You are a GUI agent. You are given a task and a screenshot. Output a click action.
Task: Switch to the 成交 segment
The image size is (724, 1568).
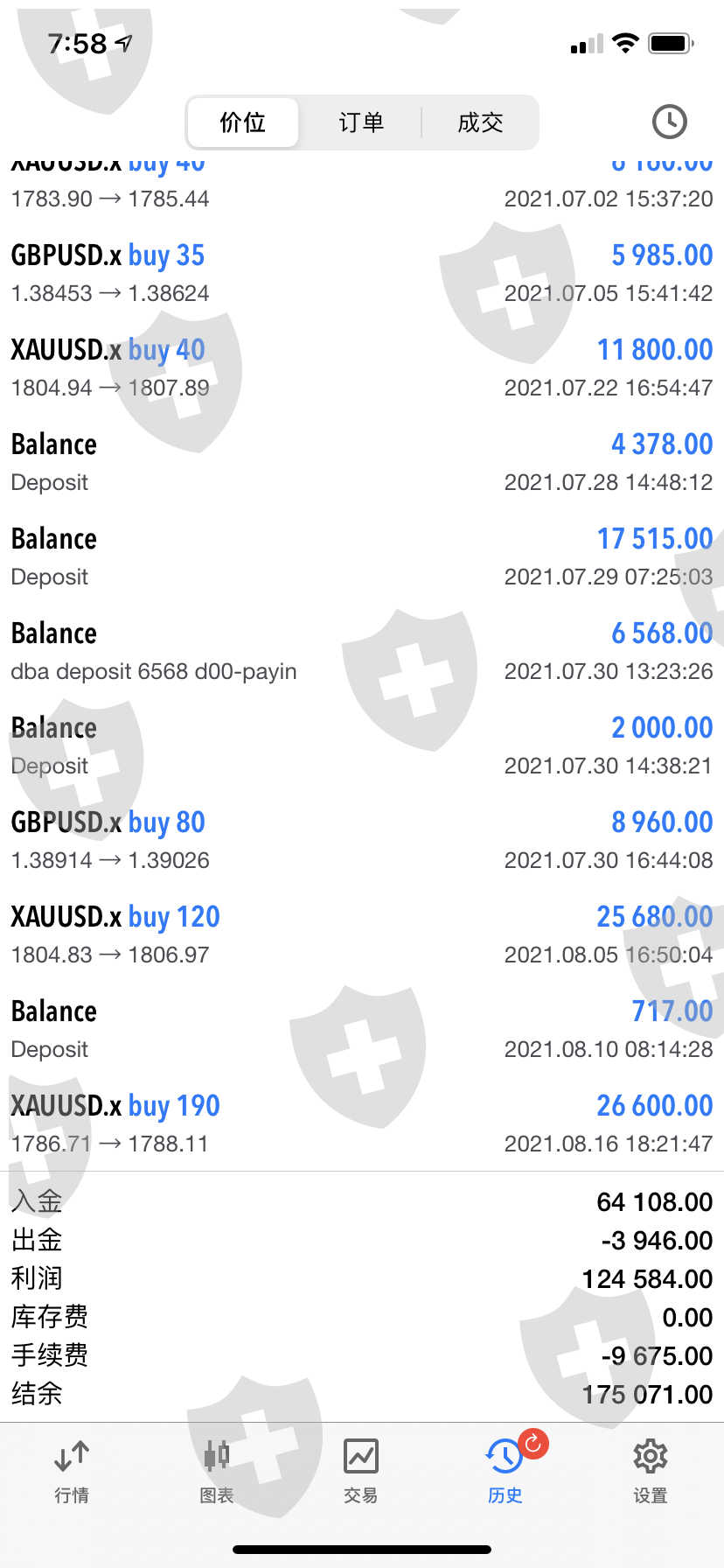(x=480, y=122)
